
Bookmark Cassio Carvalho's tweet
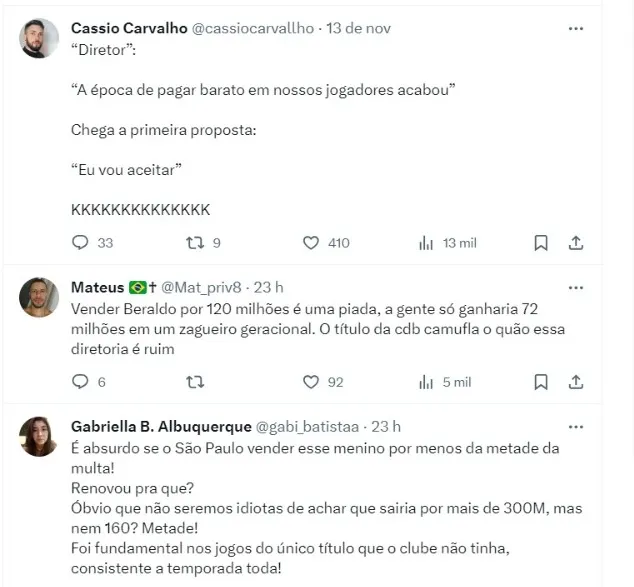point(541,242)
